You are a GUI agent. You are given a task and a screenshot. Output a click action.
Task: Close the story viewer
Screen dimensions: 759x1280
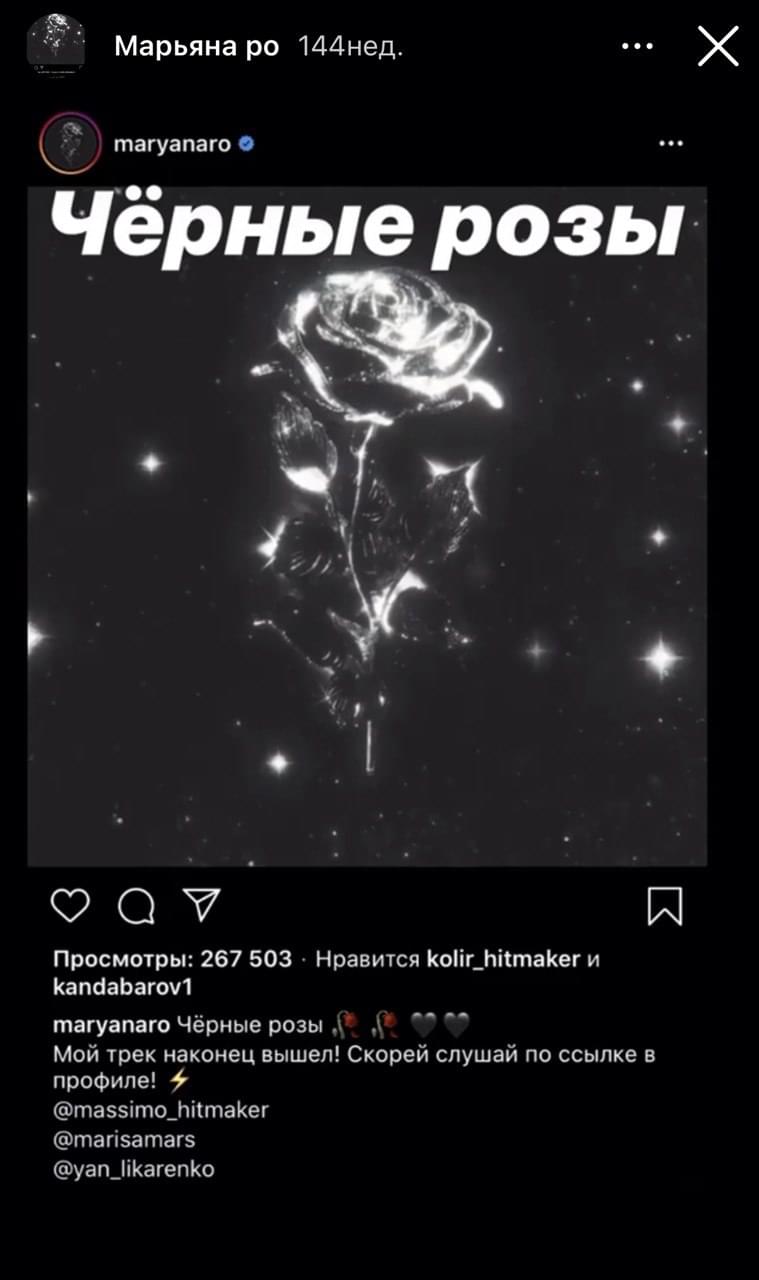click(718, 46)
